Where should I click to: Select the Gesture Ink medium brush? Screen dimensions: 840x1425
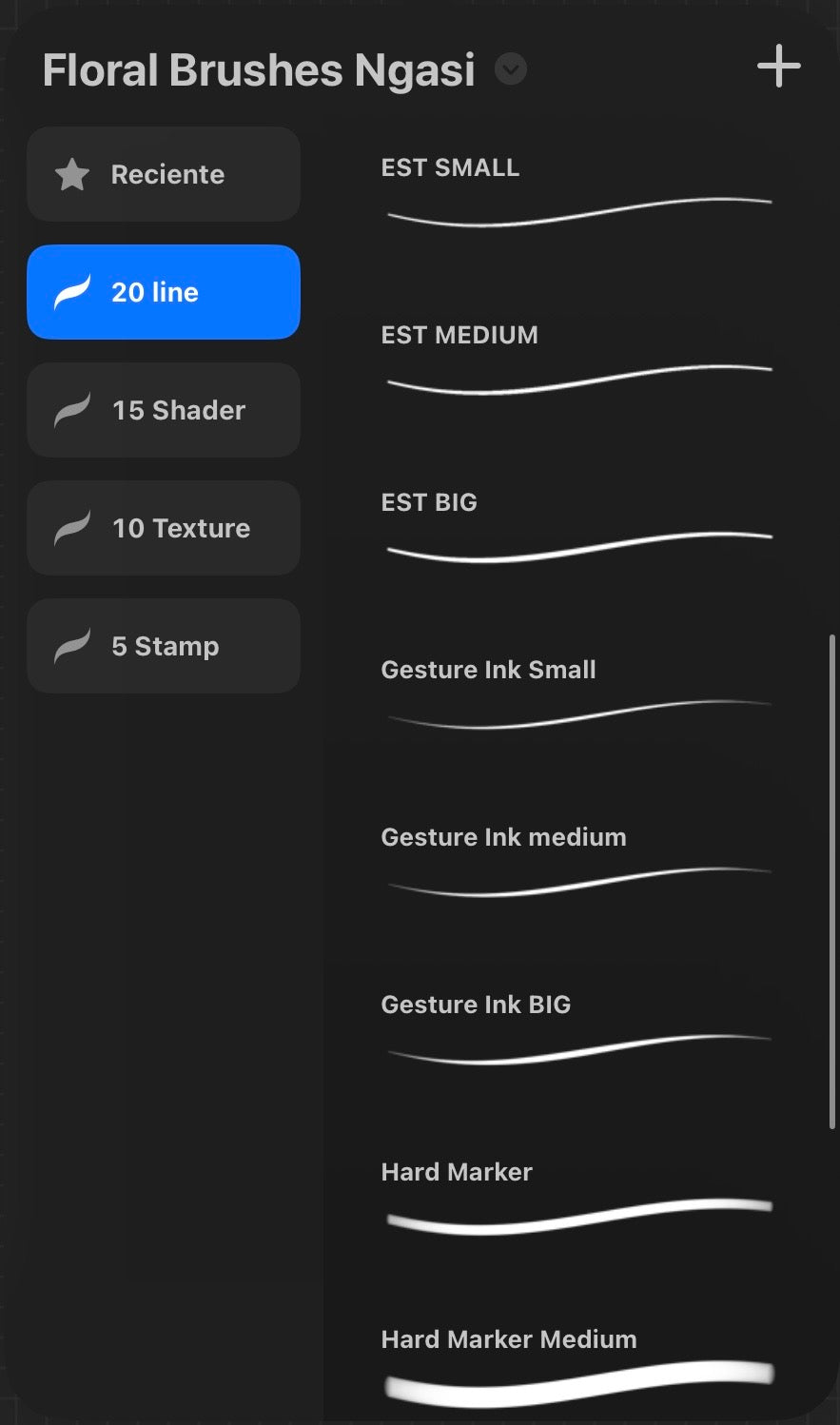click(x=578, y=864)
